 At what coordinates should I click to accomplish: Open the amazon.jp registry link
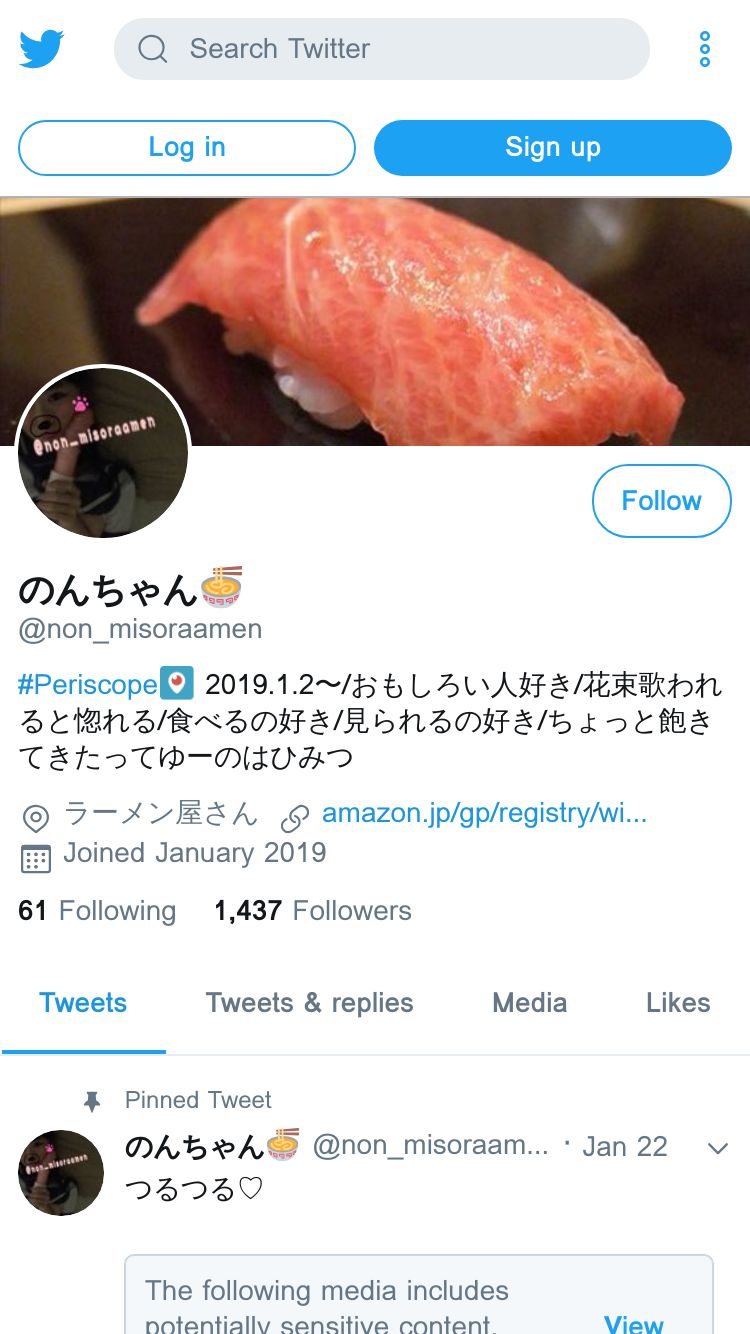(x=484, y=813)
